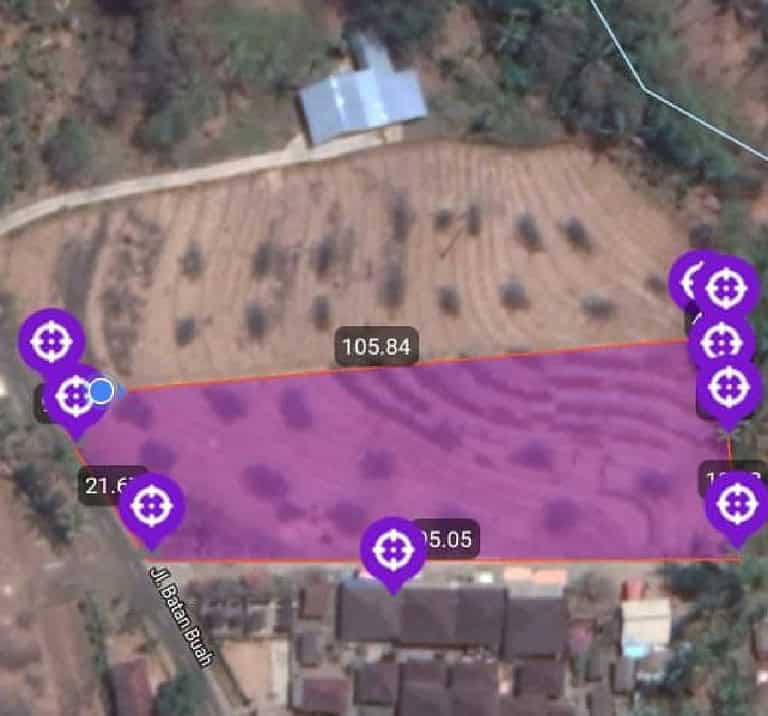The height and width of the screenshot is (716, 768).
Task: Tap the vertex marker on the 95.05 edge
Action: (392, 549)
